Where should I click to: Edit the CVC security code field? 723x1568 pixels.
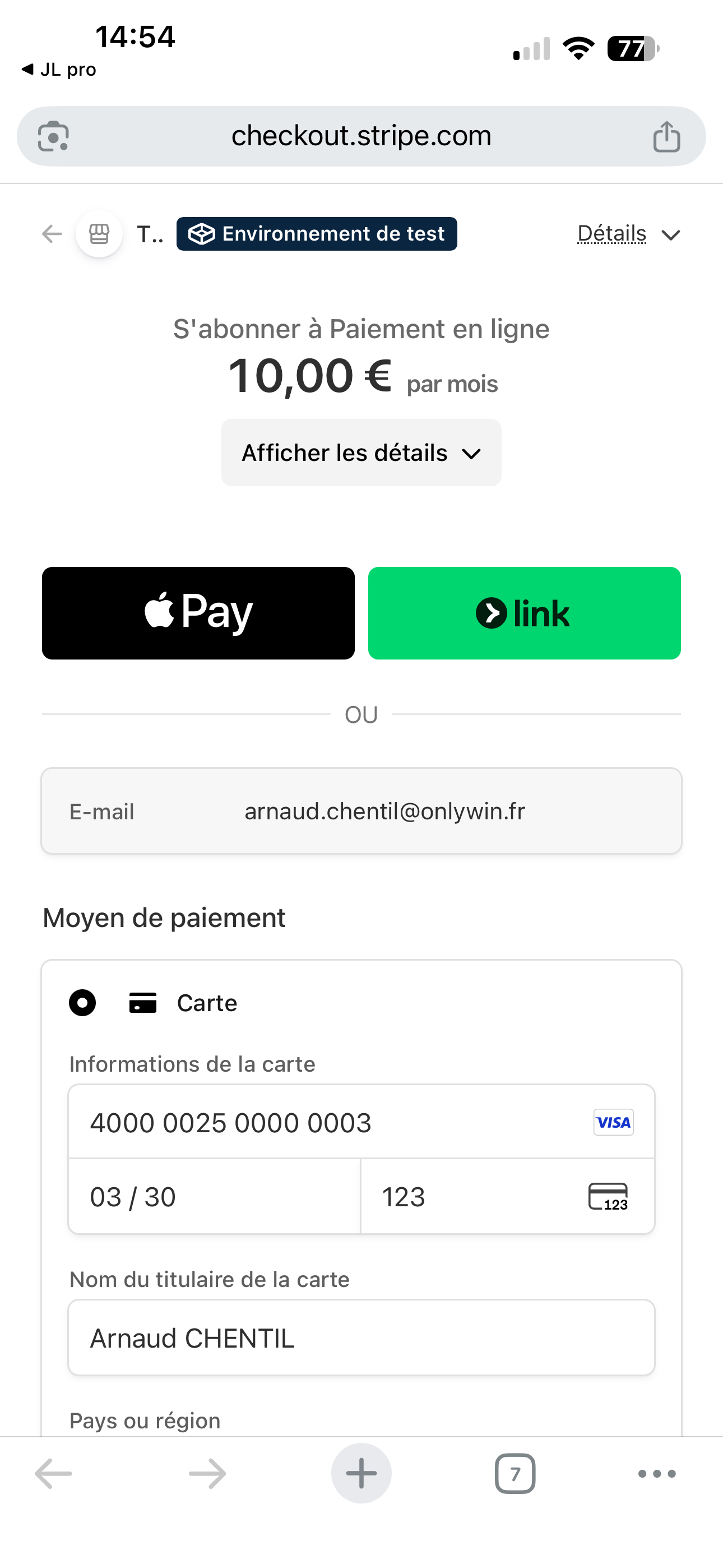point(475,1197)
